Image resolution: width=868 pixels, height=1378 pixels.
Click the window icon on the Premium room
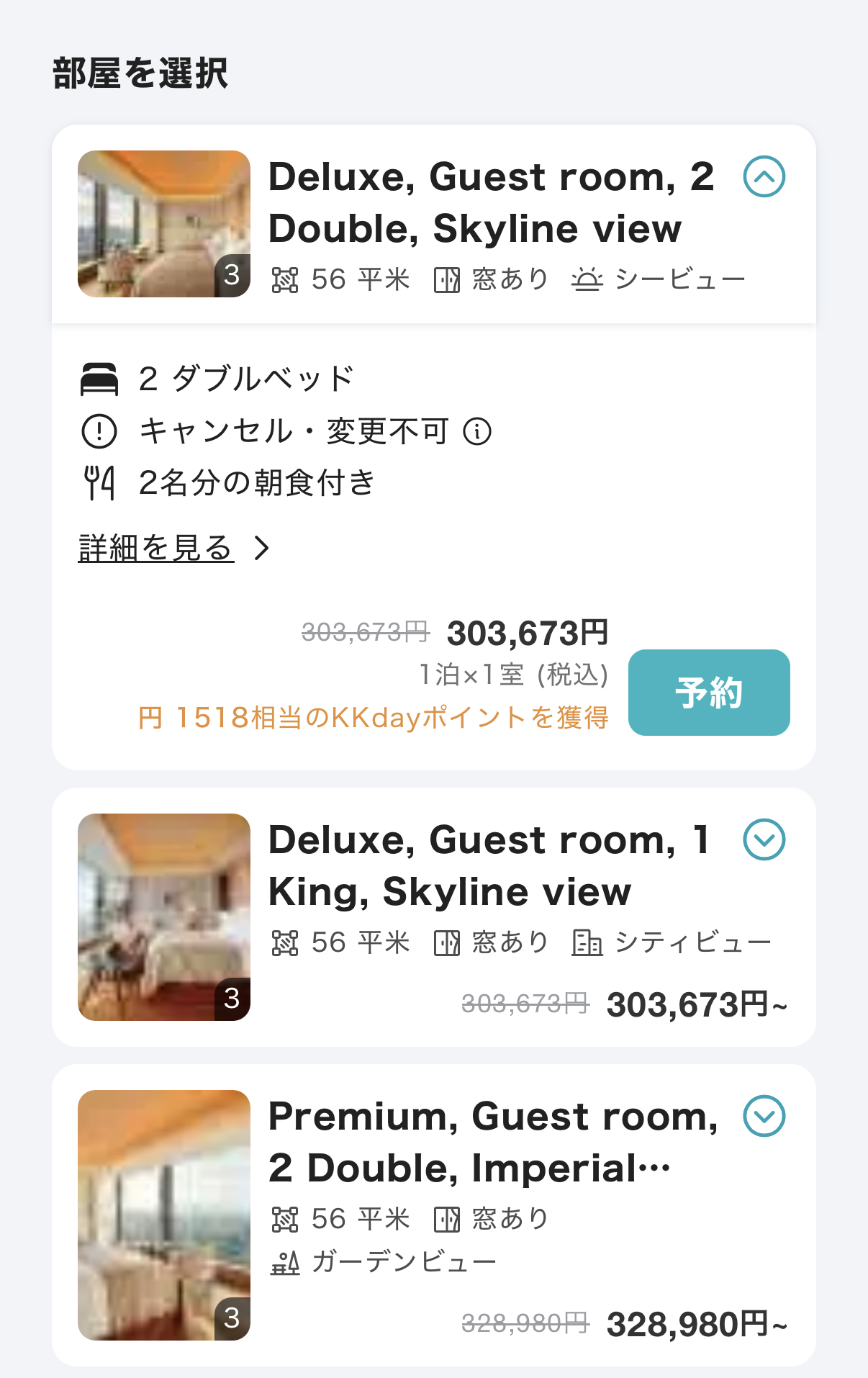(448, 1217)
